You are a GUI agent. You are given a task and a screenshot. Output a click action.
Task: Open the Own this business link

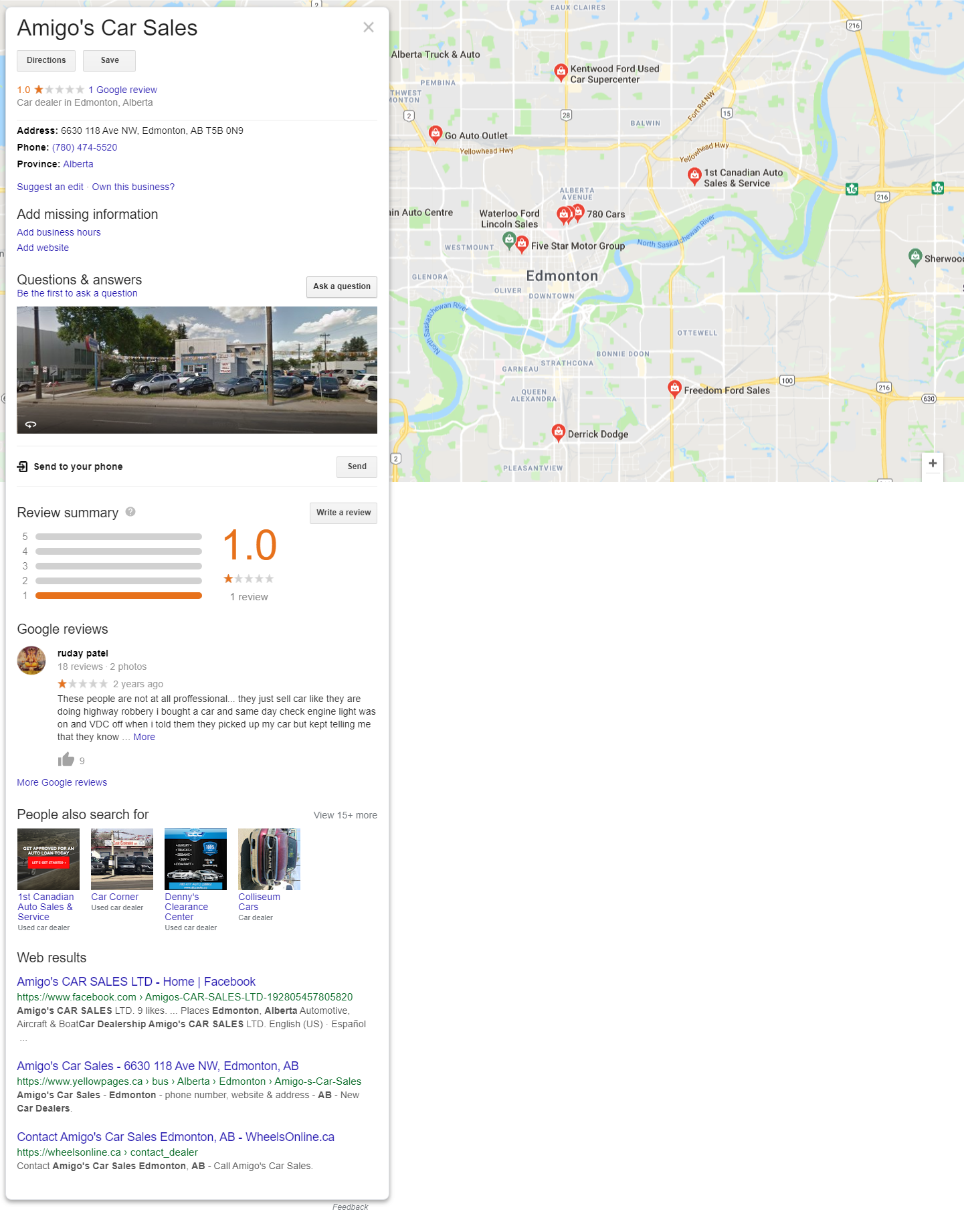[133, 187]
